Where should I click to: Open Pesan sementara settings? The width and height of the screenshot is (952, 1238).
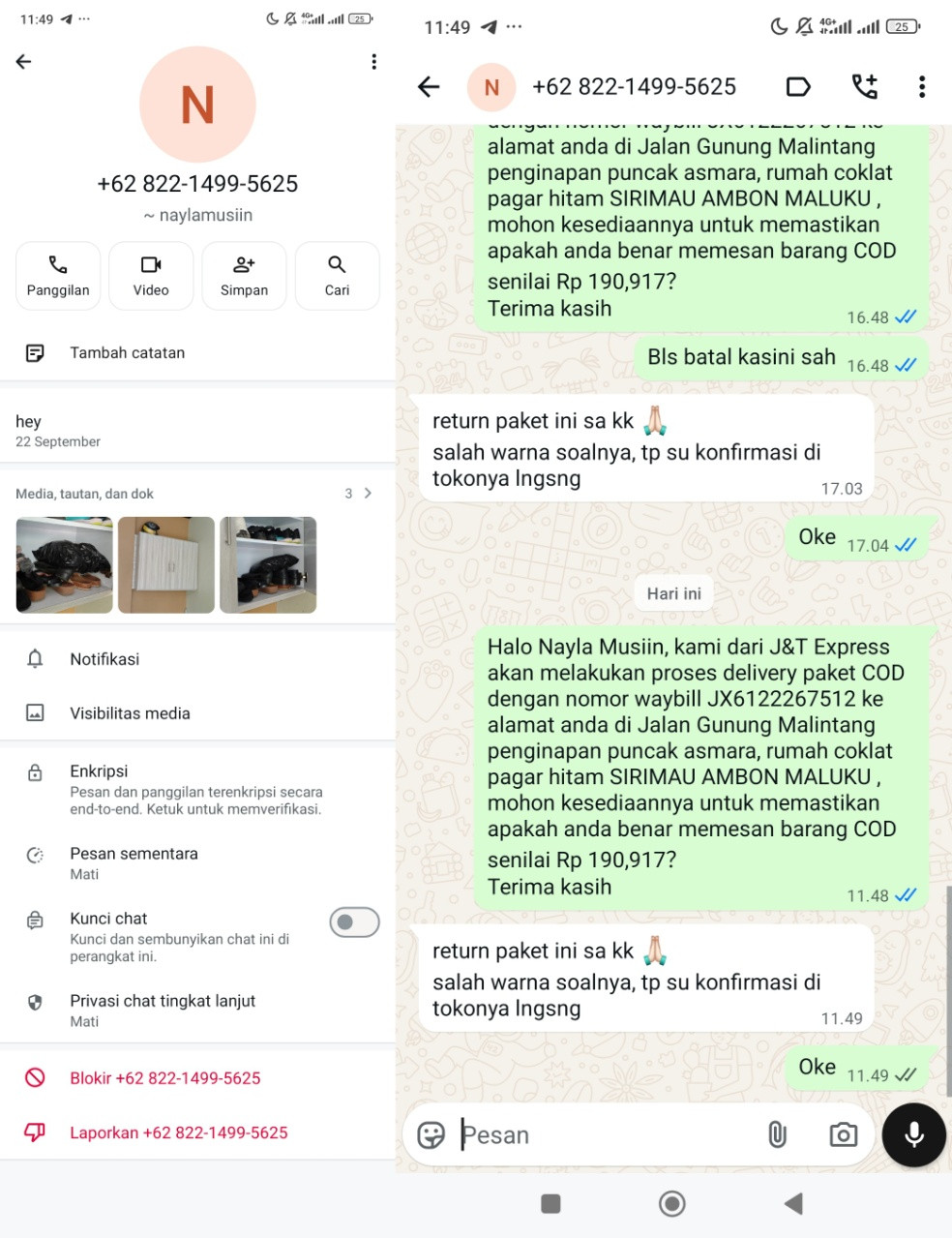coord(197,863)
